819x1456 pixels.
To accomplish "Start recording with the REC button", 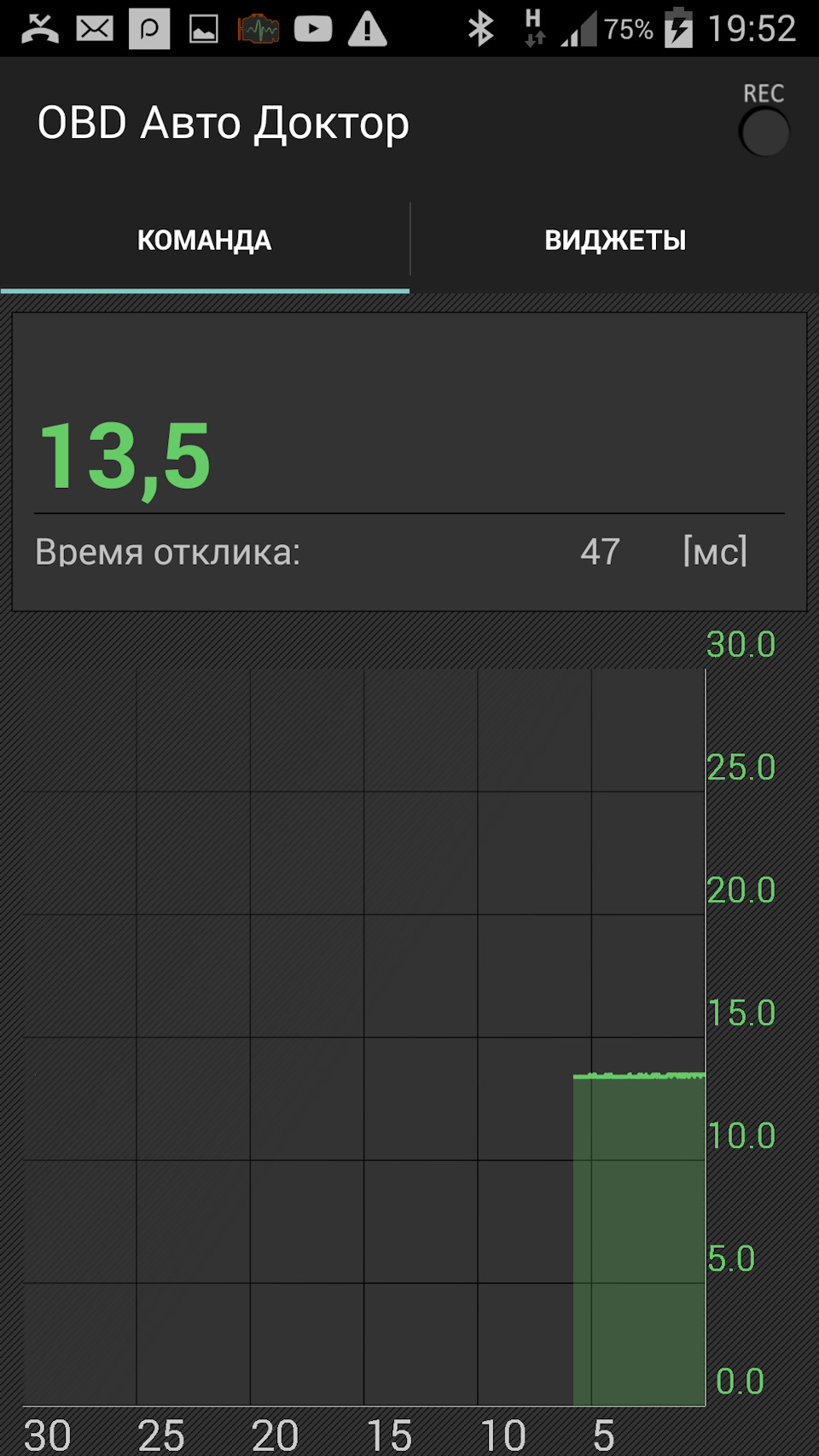I will (764, 132).
